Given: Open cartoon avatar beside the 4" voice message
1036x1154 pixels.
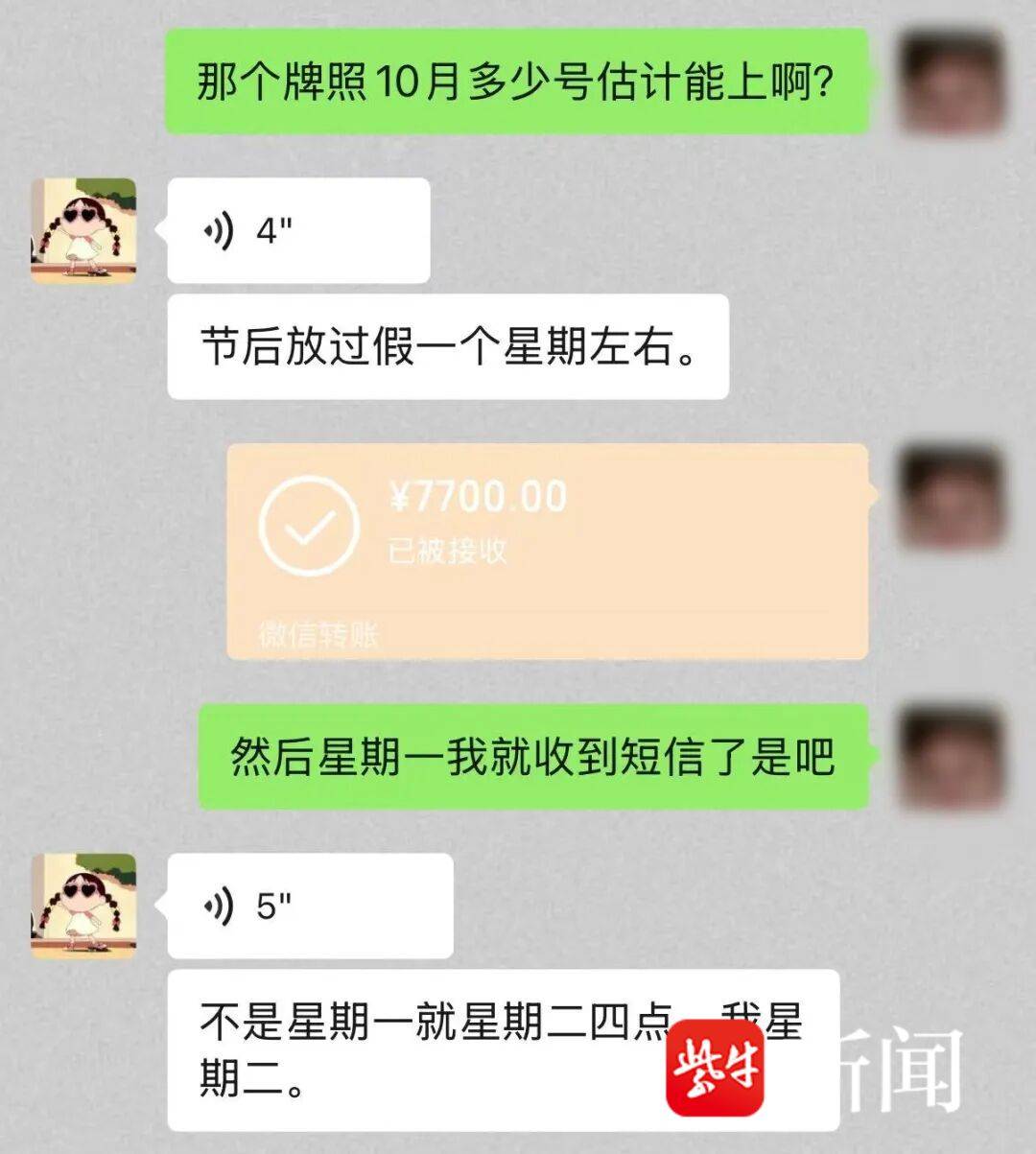Looking at the screenshot, I should click(83, 231).
